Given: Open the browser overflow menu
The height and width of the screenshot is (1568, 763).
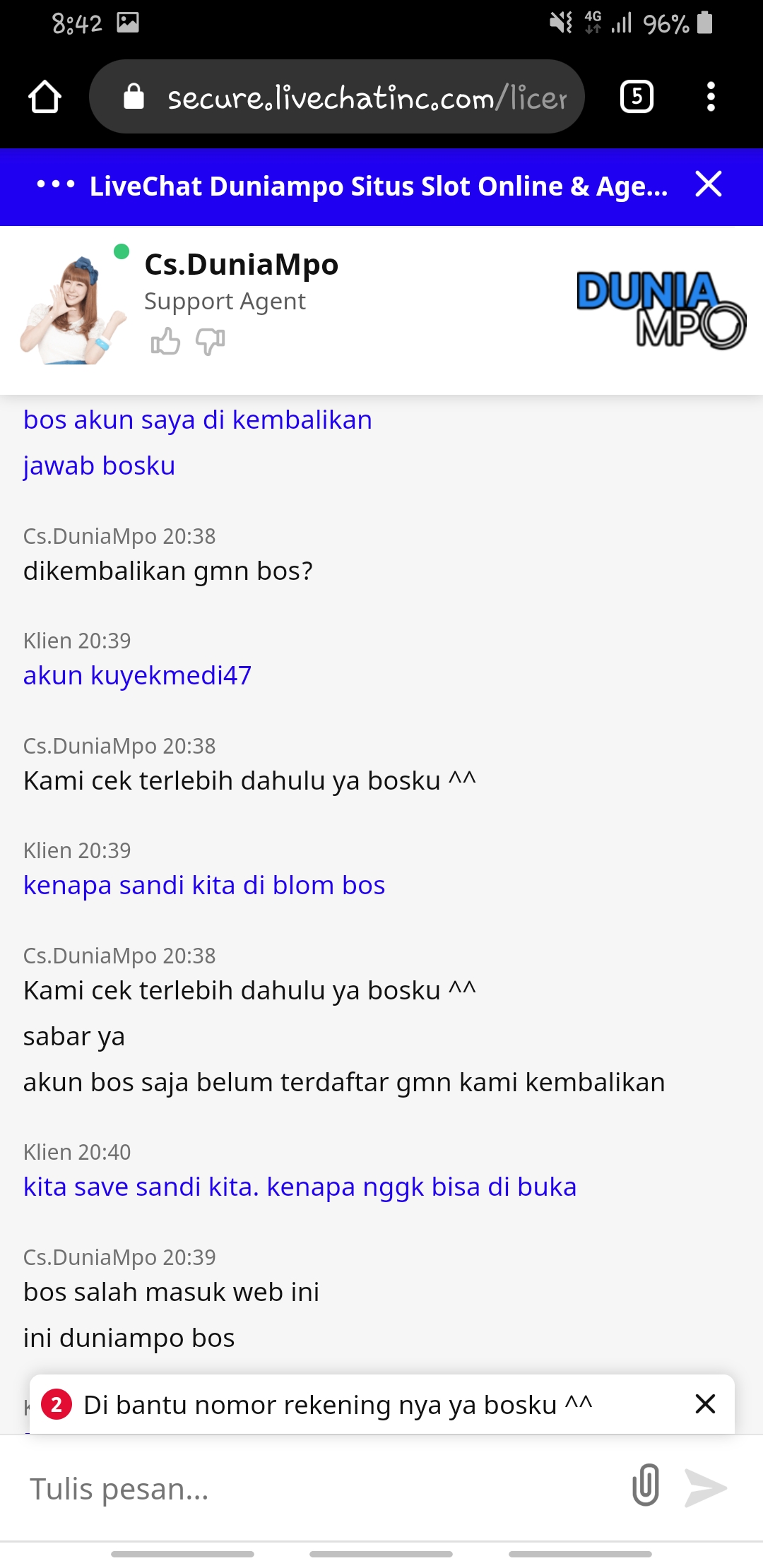Looking at the screenshot, I should pyautogui.click(x=711, y=97).
